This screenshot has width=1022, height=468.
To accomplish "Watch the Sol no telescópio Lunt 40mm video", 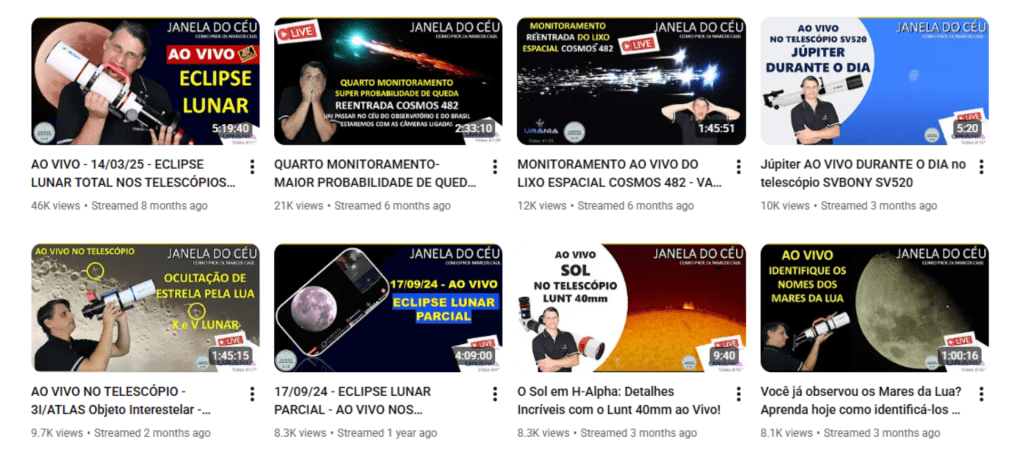I will (x=631, y=308).
